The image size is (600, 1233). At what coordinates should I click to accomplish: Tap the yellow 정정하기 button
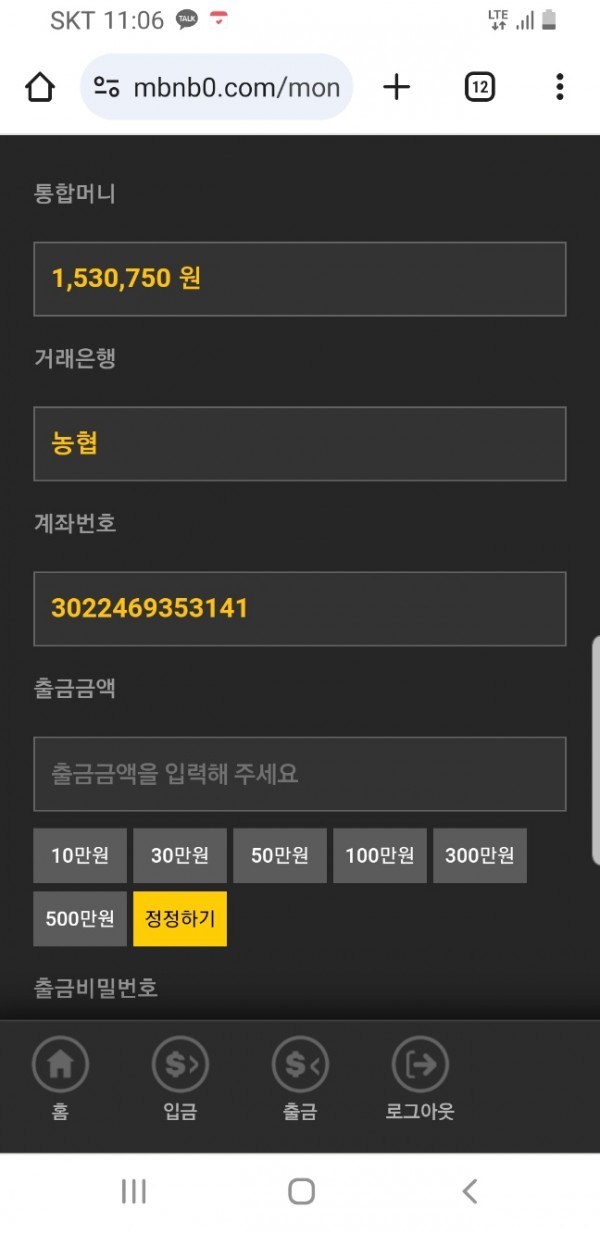[180, 919]
